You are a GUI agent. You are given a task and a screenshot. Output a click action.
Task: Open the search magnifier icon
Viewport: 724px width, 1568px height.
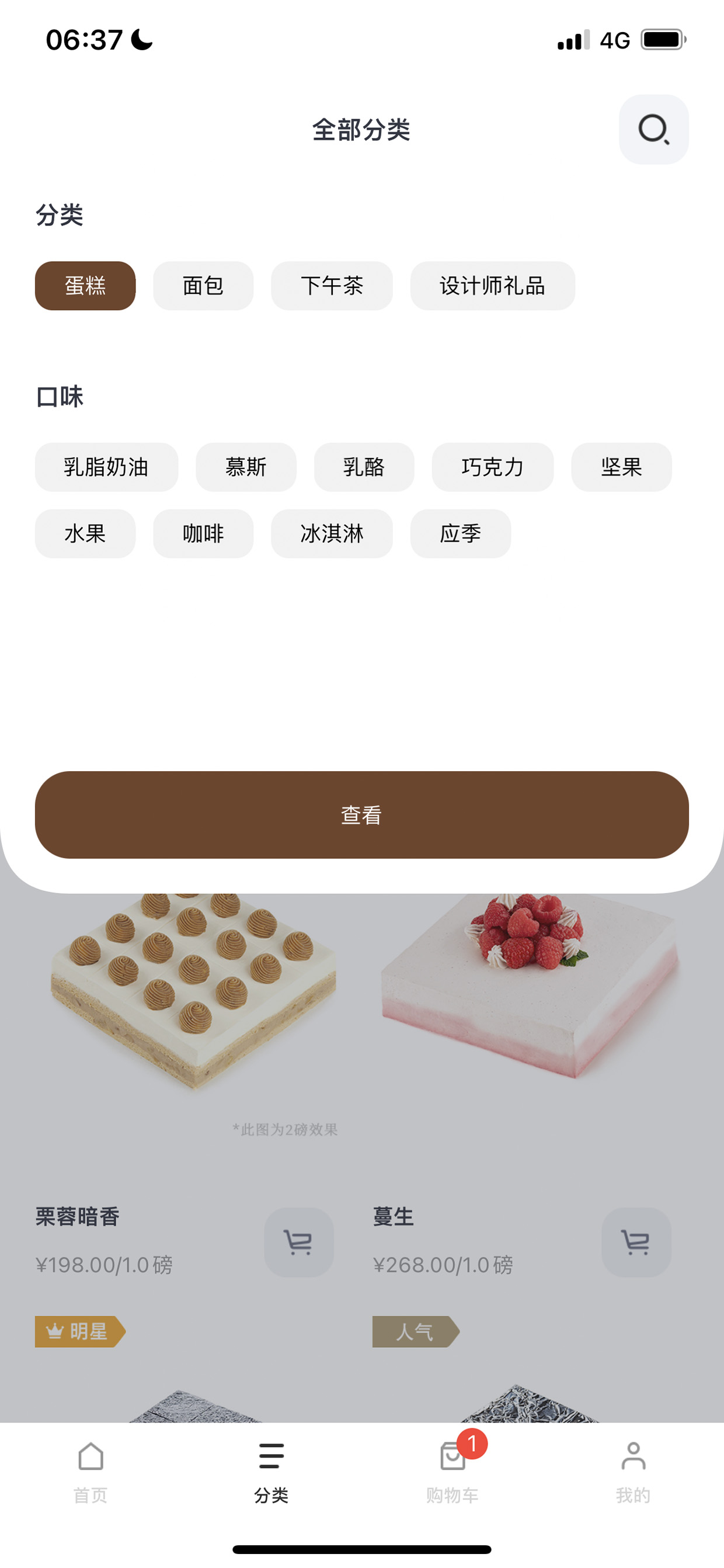[x=653, y=129]
